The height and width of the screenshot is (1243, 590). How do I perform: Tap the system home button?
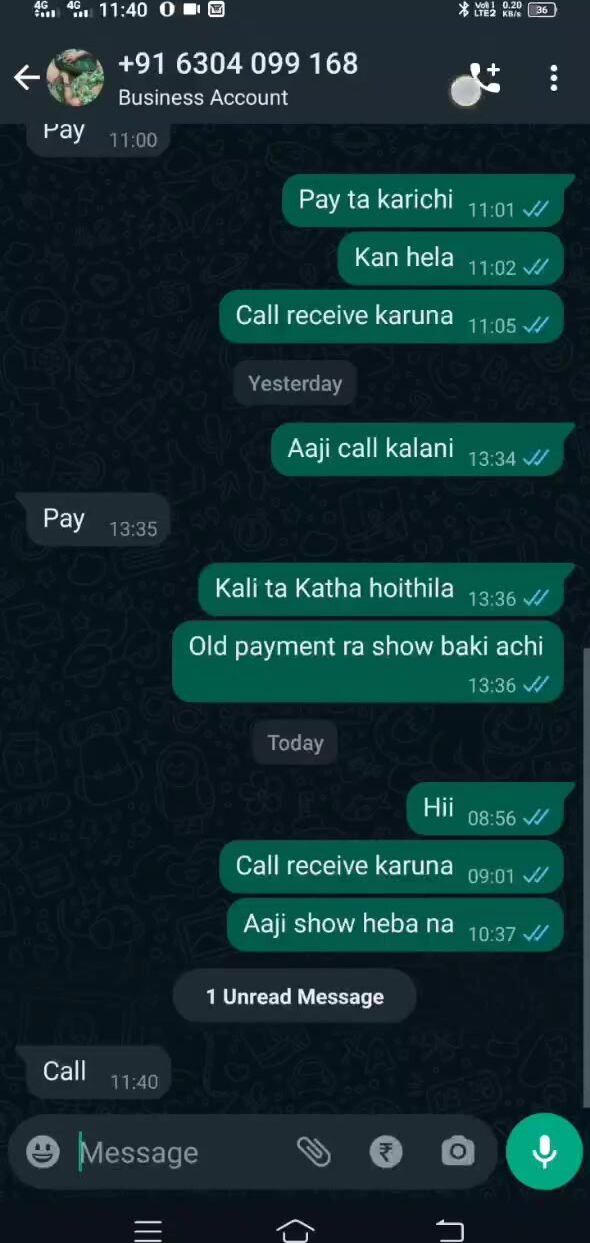click(x=295, y=1230)
